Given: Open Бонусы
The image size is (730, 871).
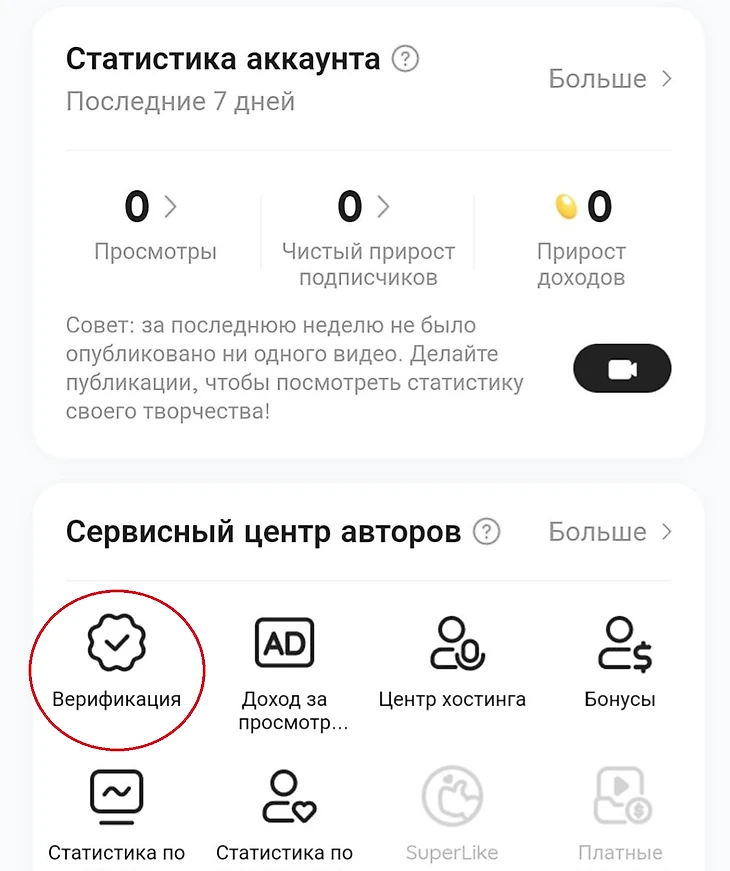Looking at the screenshot, I should tap(620, 664).
